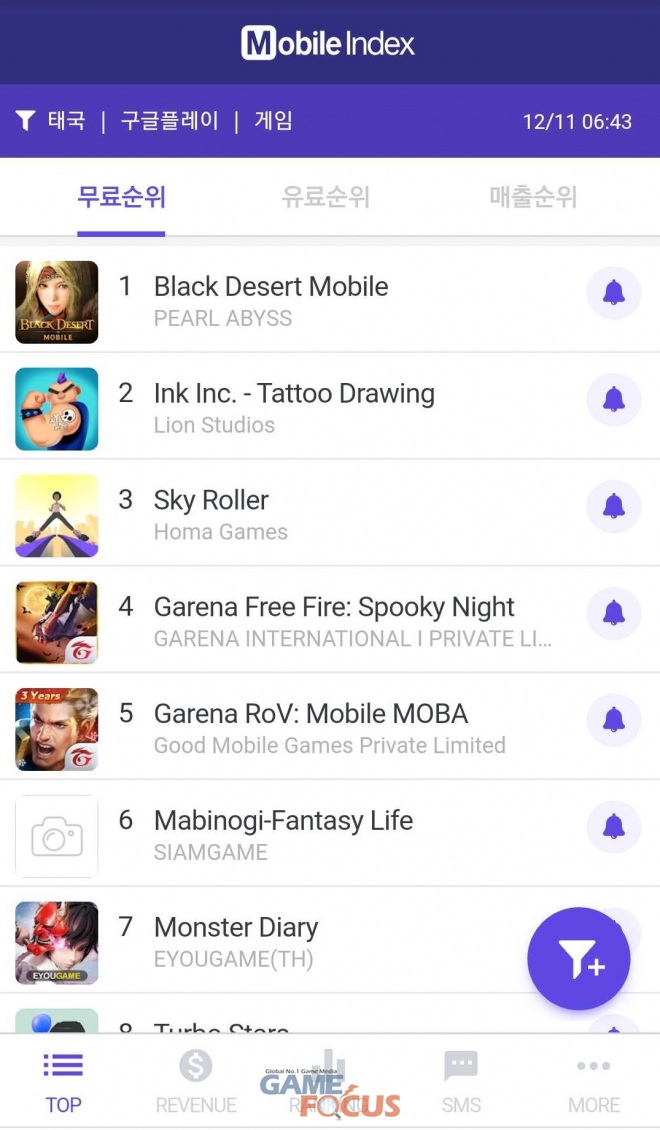This screenshot has height=1130, width=660.
Task: Tap the floating add-filter button
Action: [579, 960]
